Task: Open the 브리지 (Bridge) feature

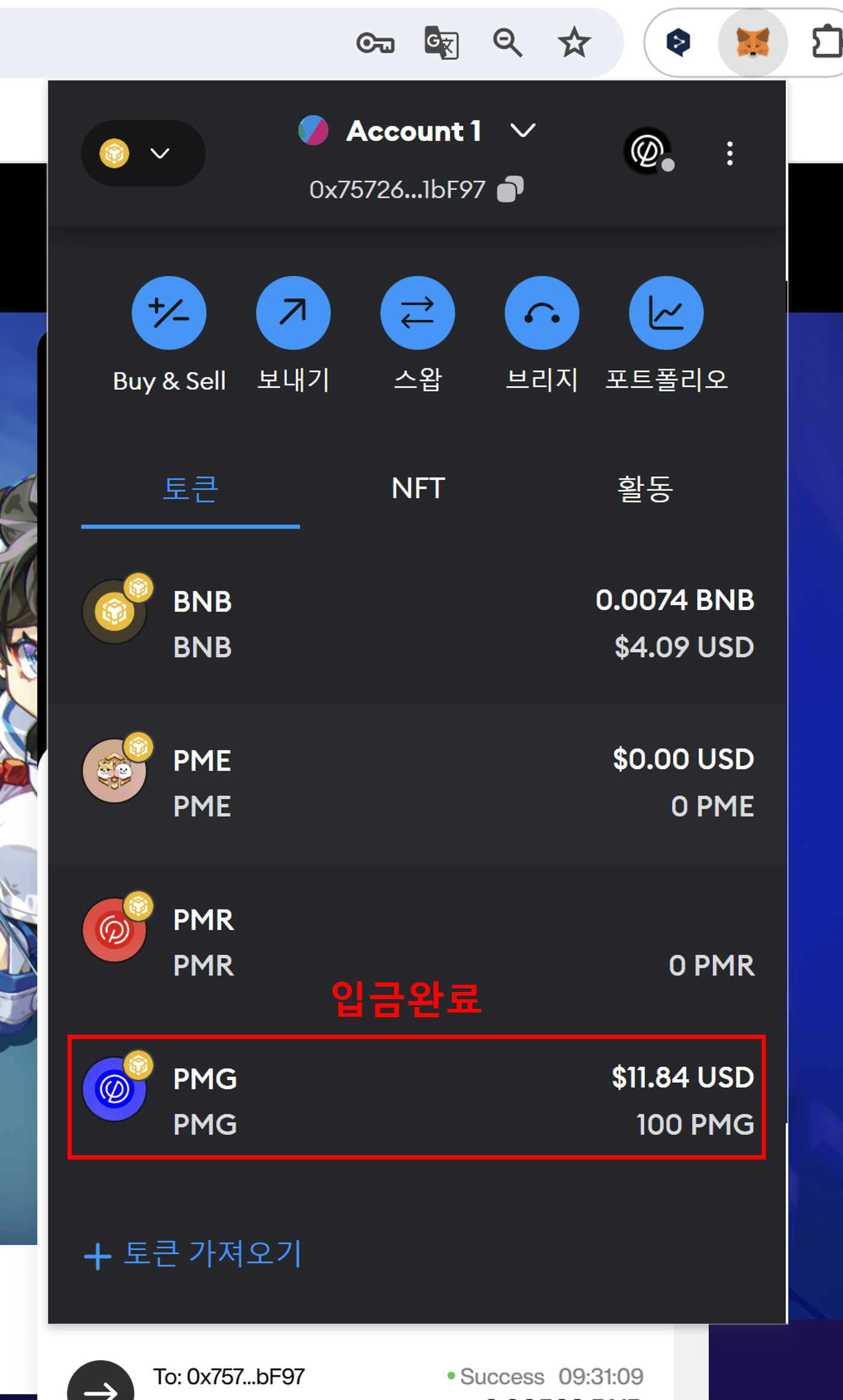Action: pos(542,312)
